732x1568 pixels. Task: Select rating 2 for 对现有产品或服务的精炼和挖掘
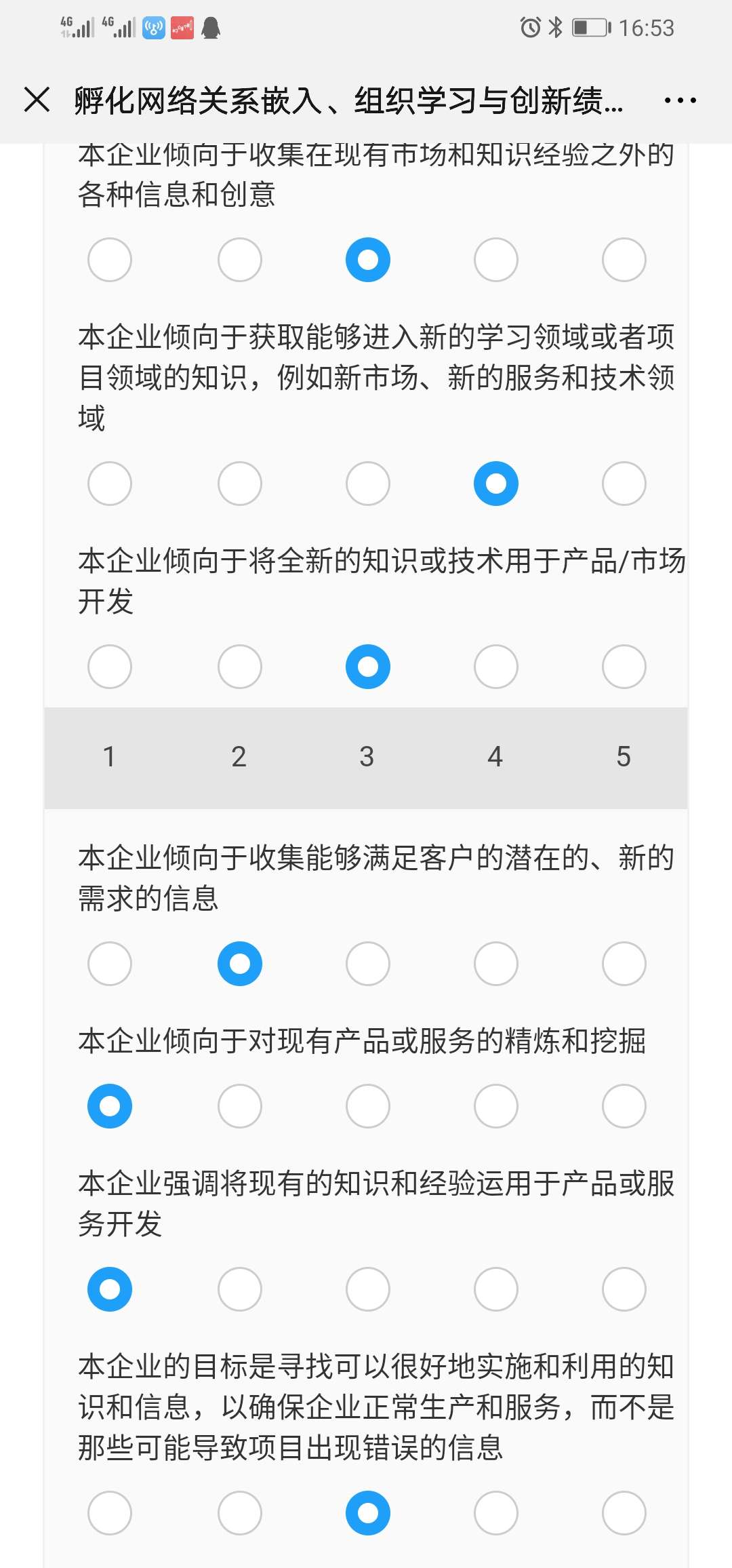[239, 1106]
